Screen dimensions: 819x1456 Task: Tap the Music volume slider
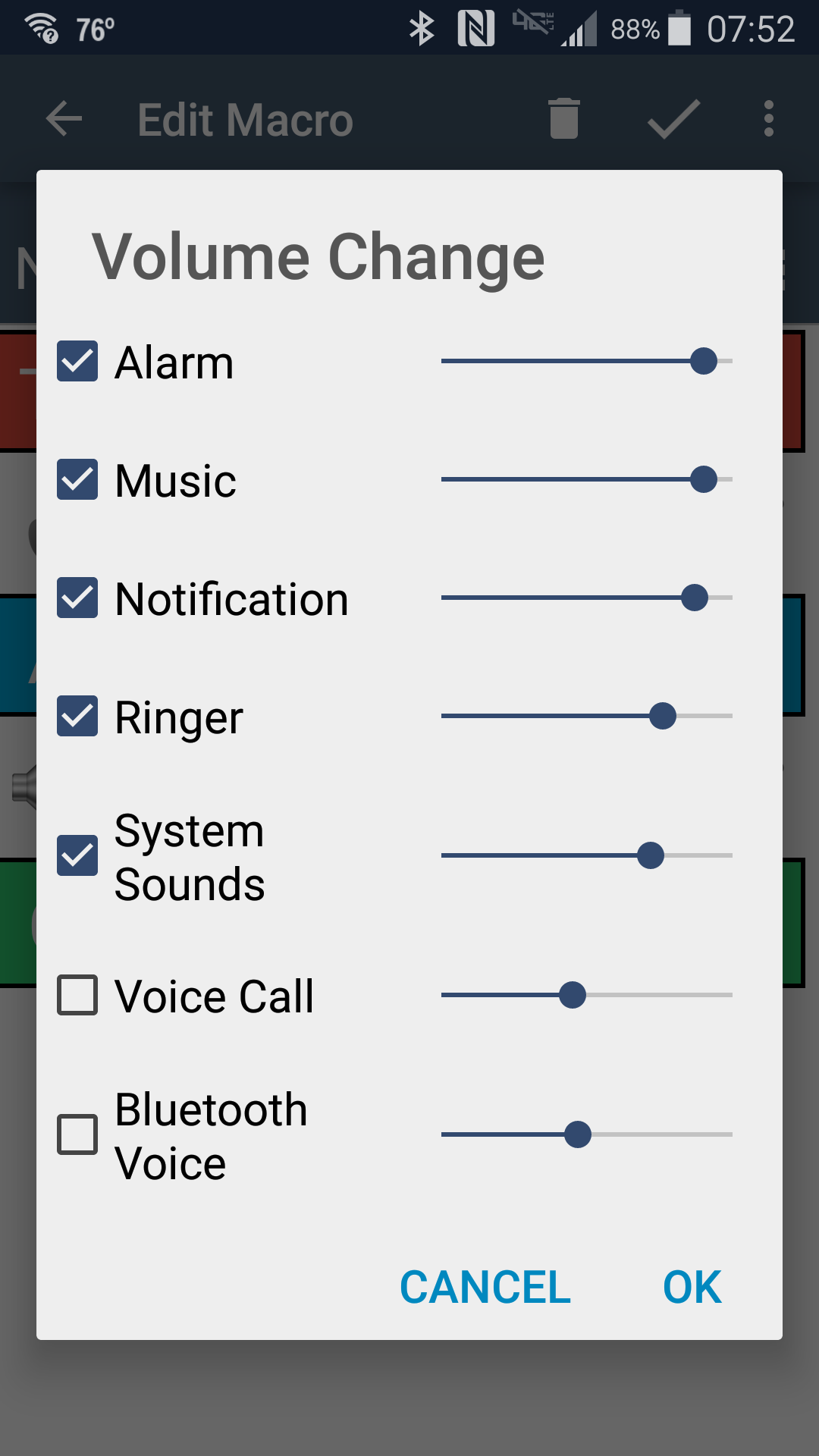tap(586, 479)
